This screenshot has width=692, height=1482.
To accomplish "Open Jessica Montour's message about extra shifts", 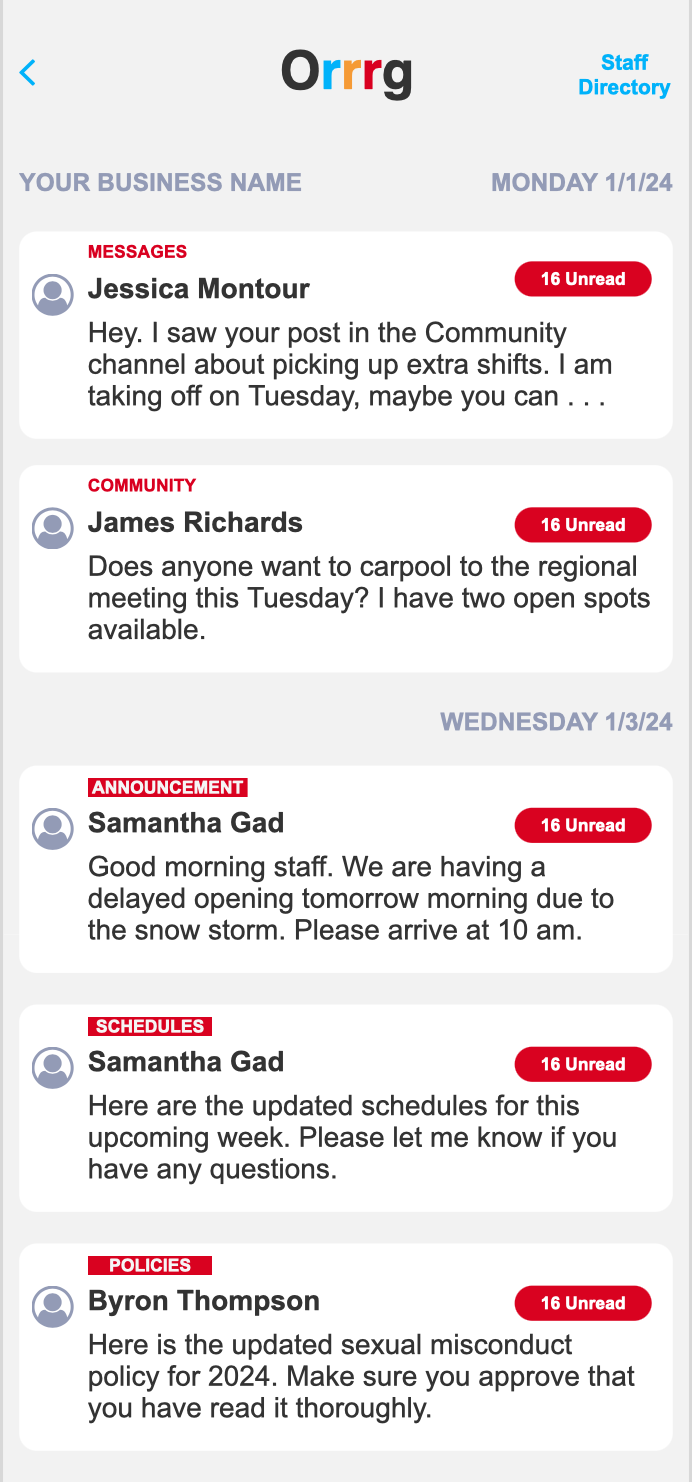I will (x=345, y=335).
